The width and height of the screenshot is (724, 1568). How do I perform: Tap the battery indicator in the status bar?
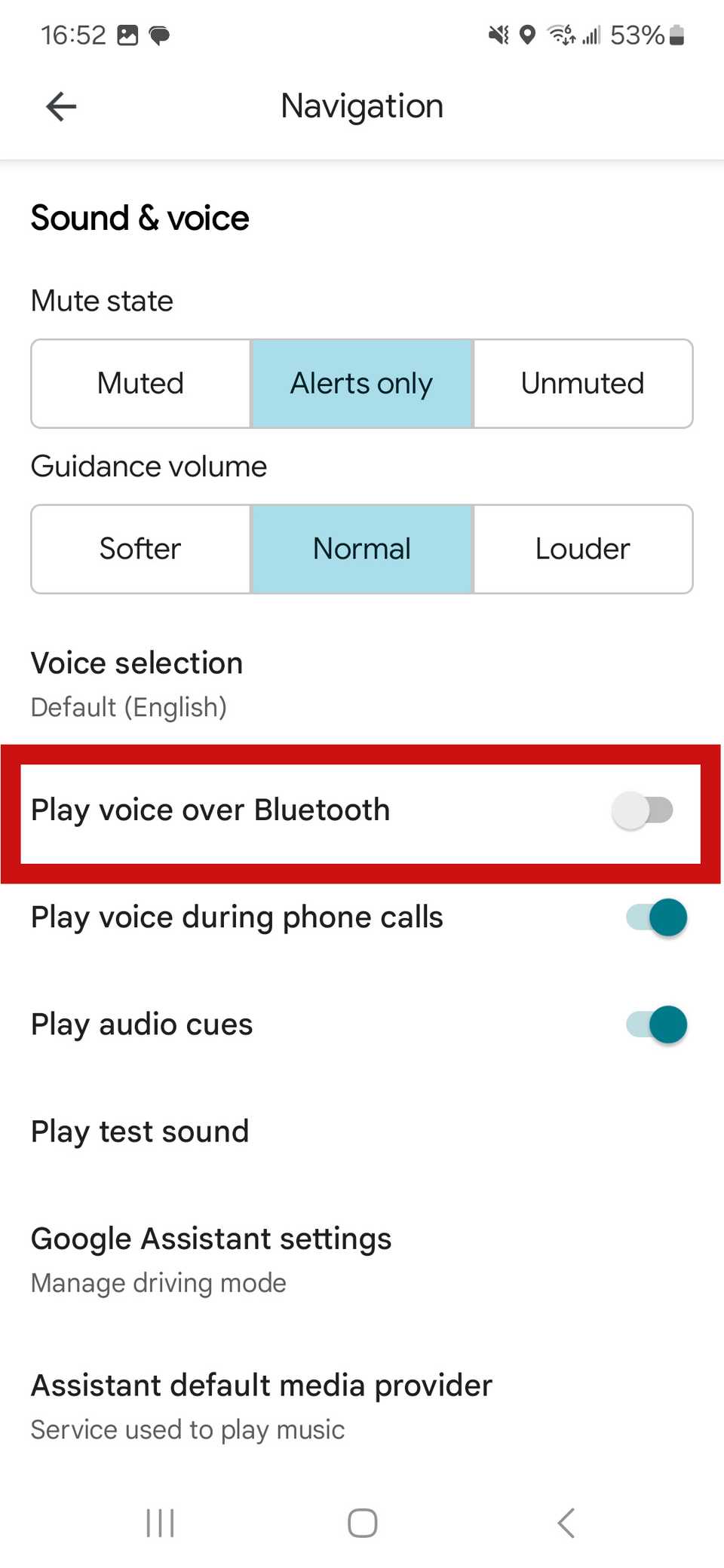(x=673, y=34)
